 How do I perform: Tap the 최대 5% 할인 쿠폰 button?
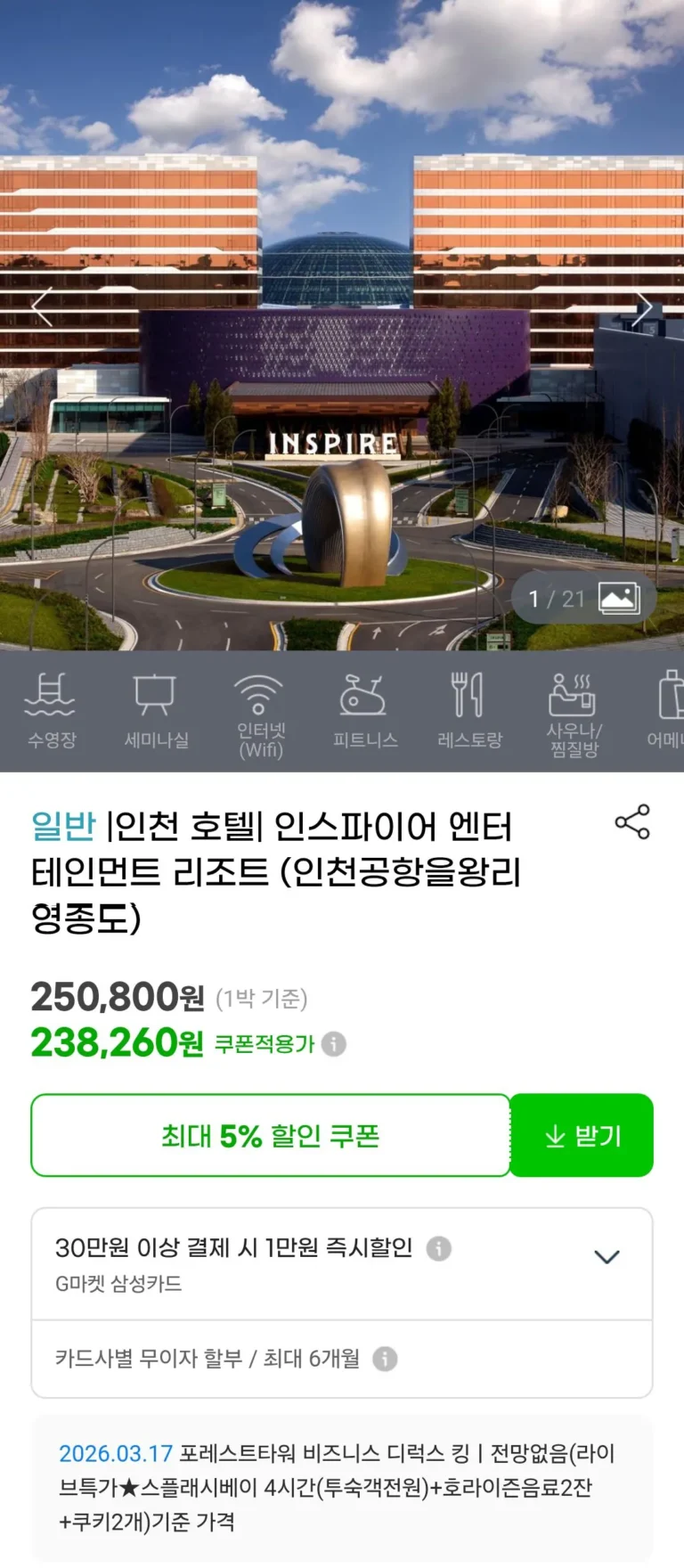coord(271,1136)
